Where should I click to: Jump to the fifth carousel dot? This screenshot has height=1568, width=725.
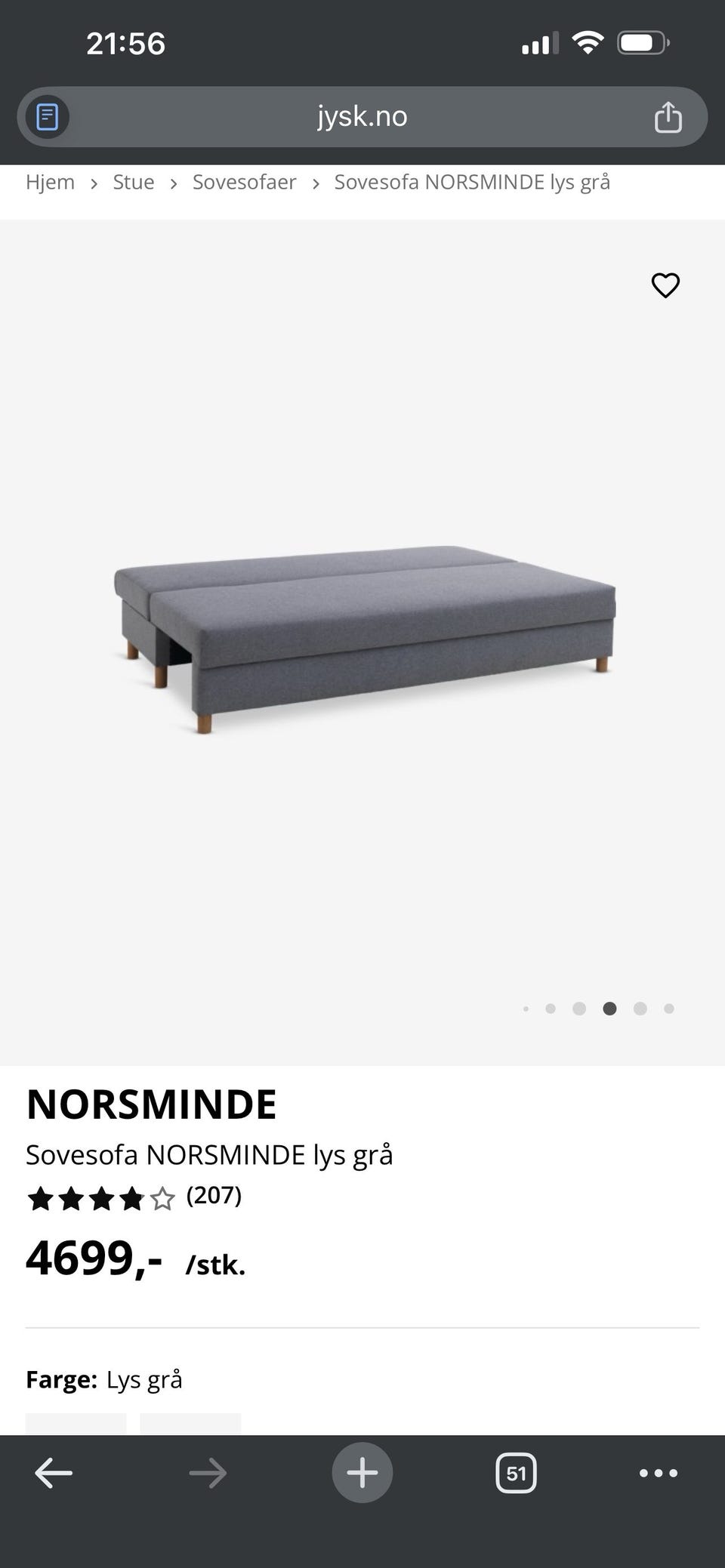(640, 1008)
